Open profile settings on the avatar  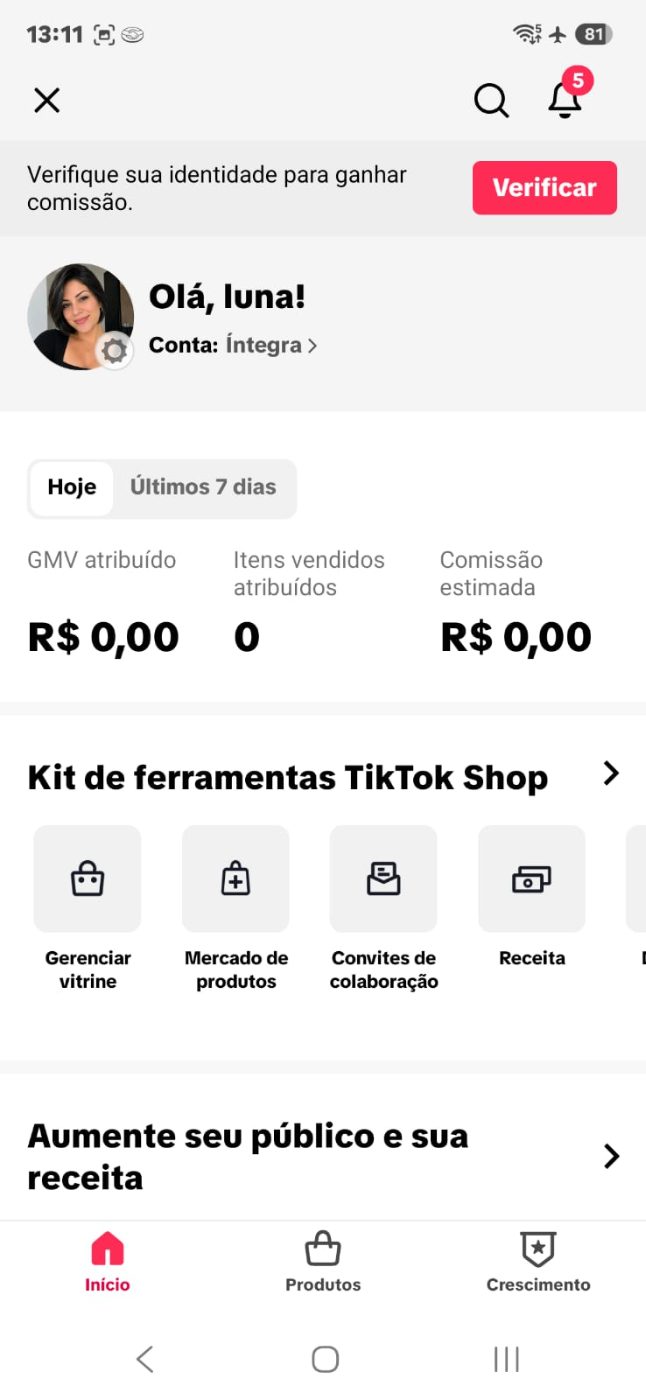[x=115, y=350]
